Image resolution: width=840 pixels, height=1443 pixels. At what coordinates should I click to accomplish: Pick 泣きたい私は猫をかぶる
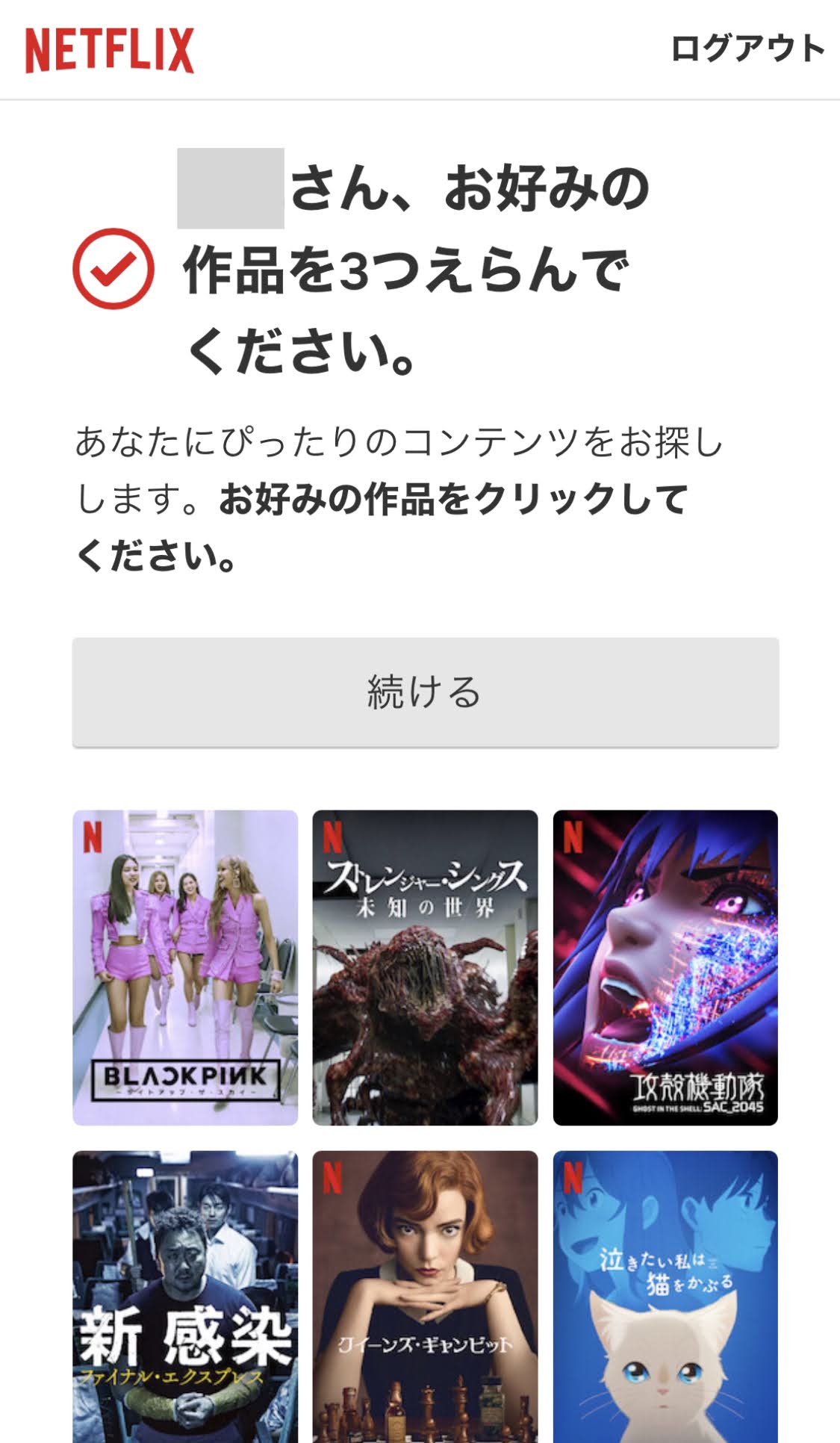(665, 1296)
